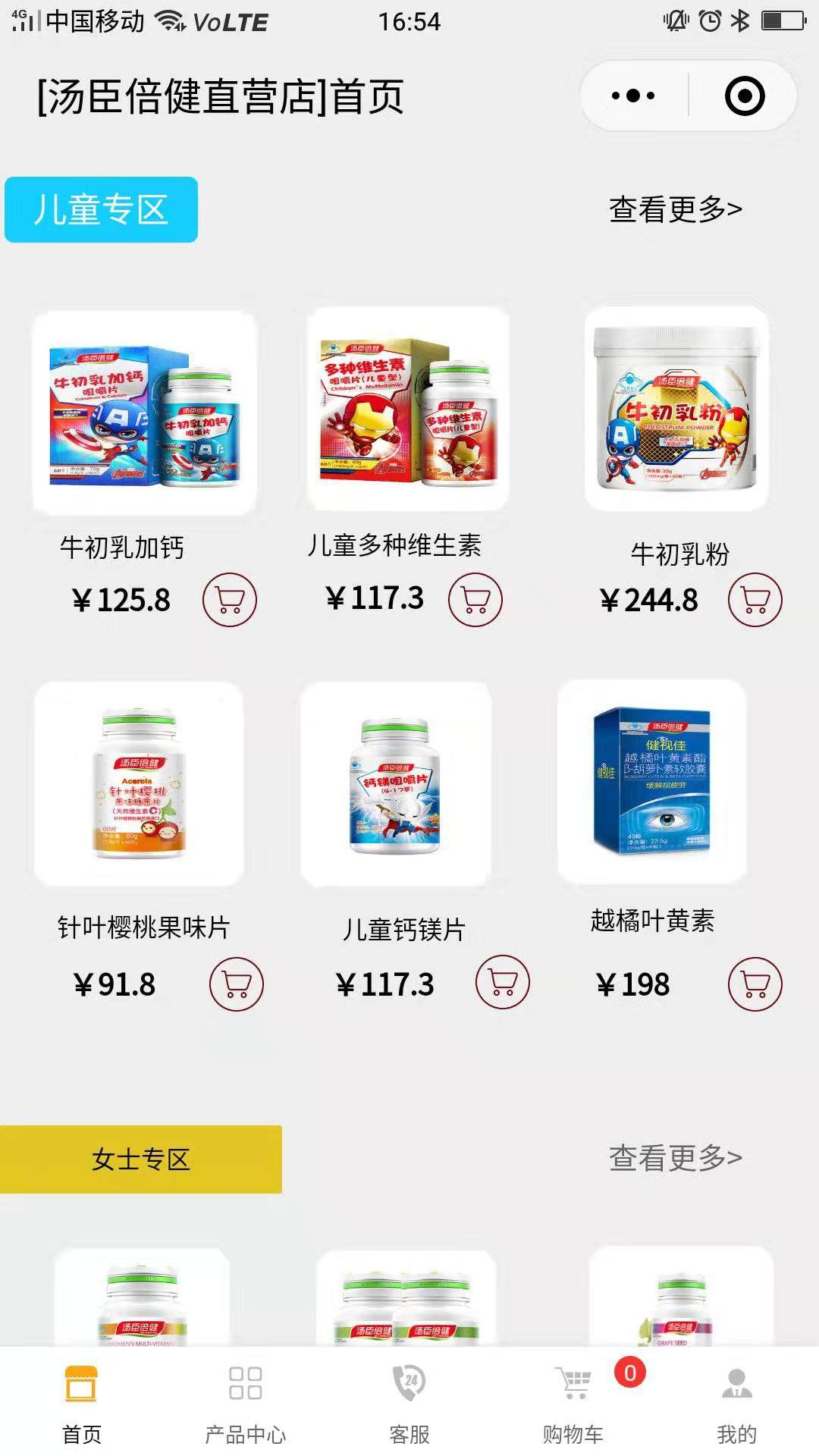
Task: Select the 儿童钙镁片 product image
Action: 396,785
